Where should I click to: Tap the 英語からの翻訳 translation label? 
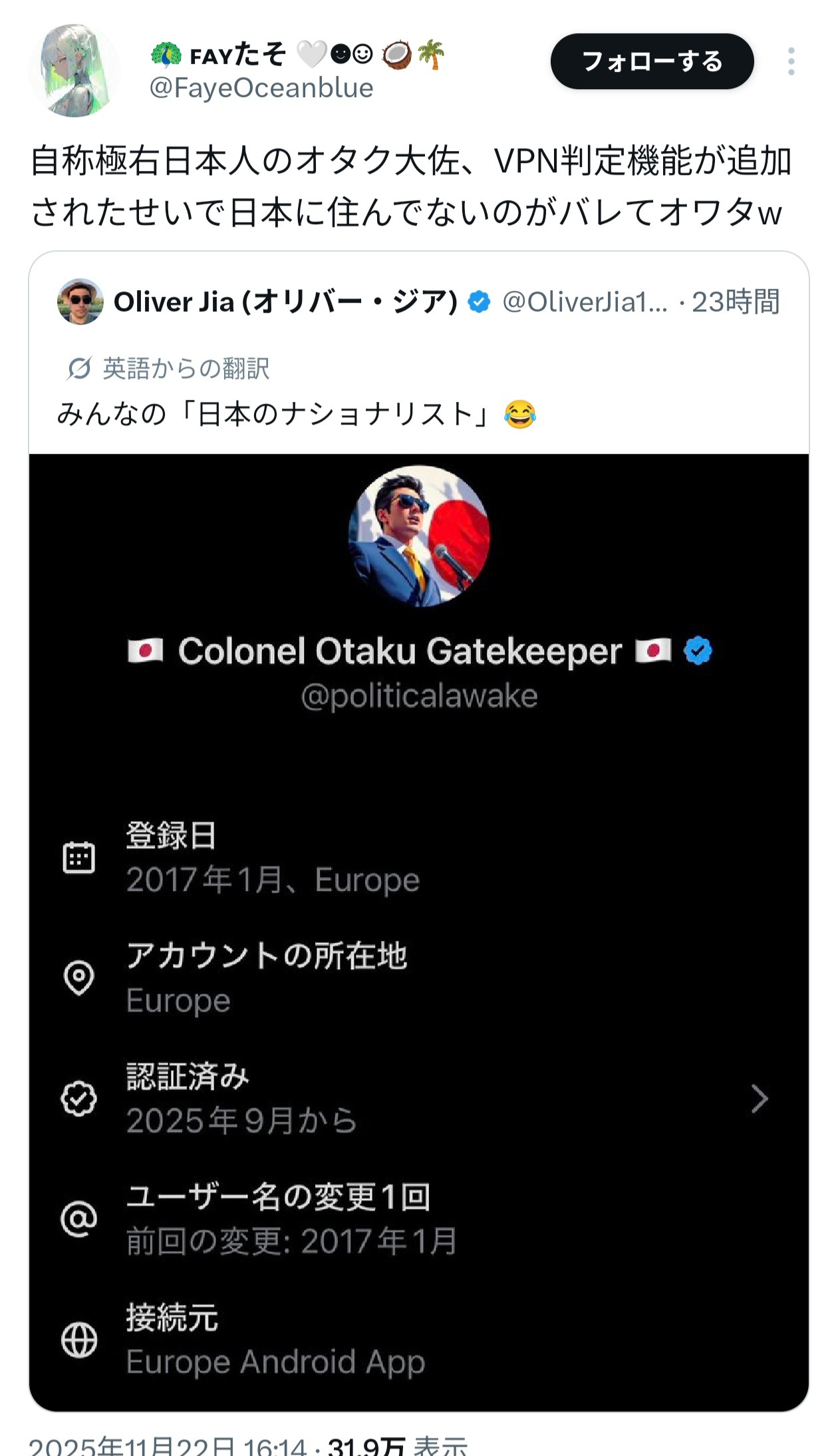tap(170, 368)
